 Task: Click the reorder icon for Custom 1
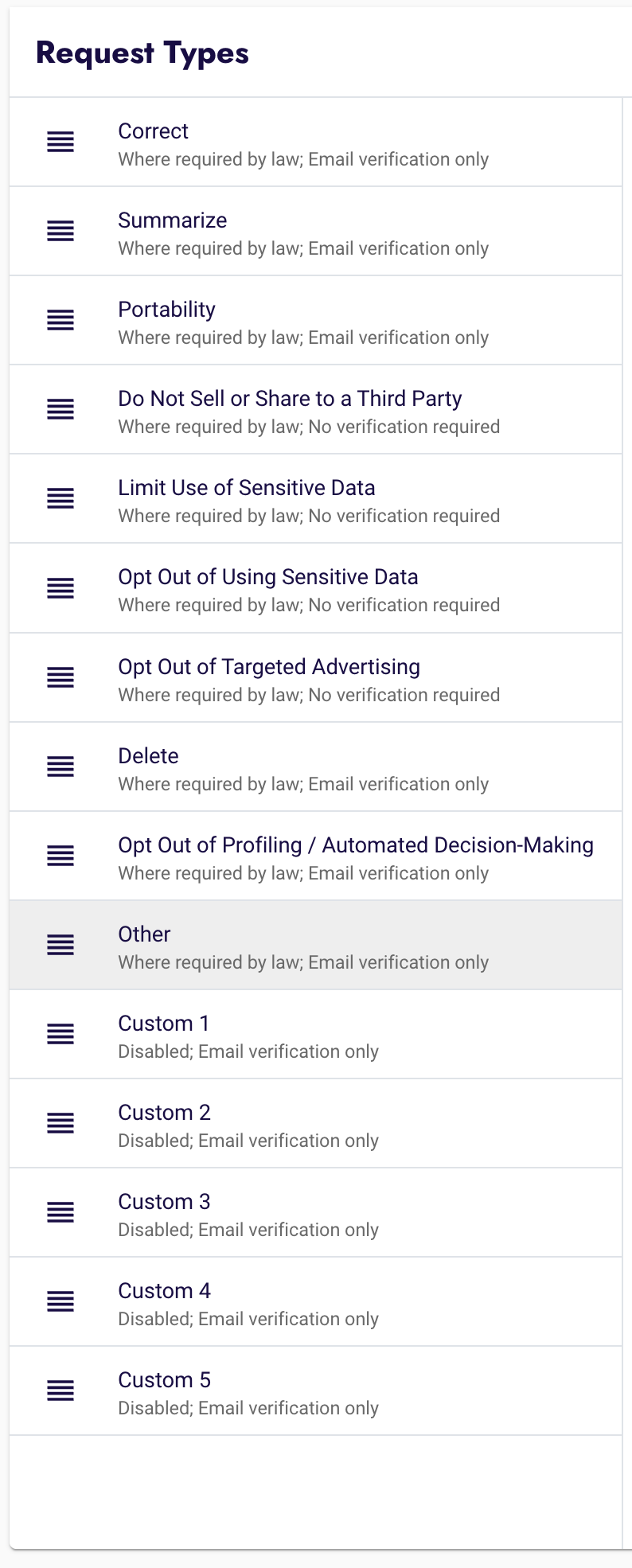pos(60,1034)
